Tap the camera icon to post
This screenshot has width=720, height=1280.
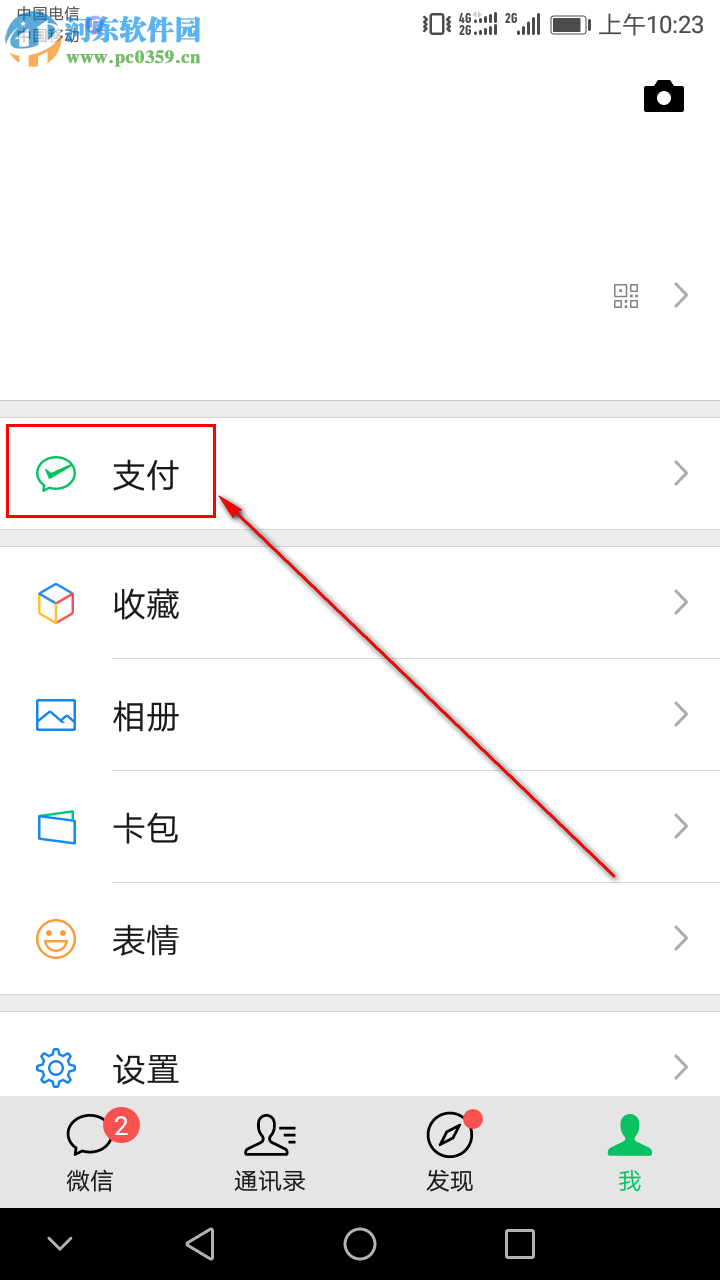[x=663, y=96]
